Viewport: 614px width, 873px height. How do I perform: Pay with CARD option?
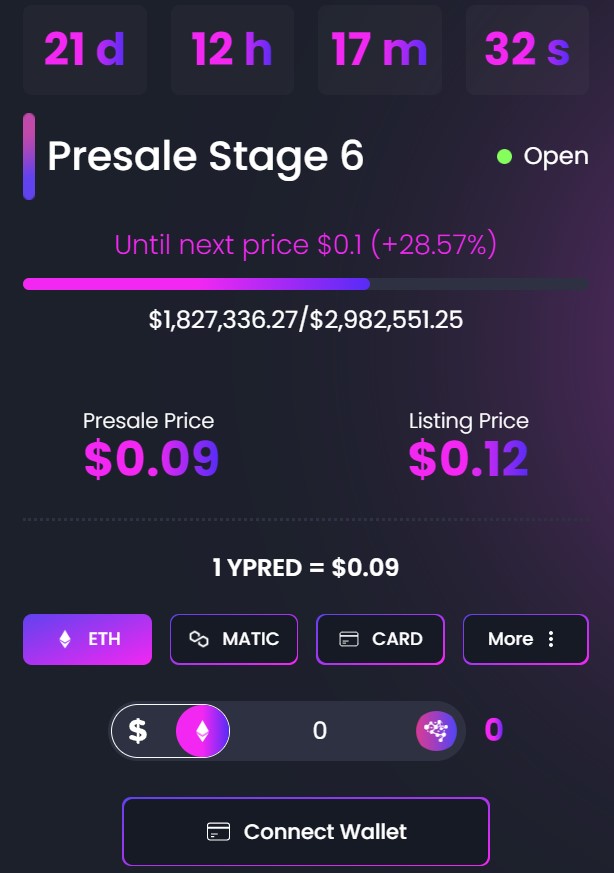[380, 639]
